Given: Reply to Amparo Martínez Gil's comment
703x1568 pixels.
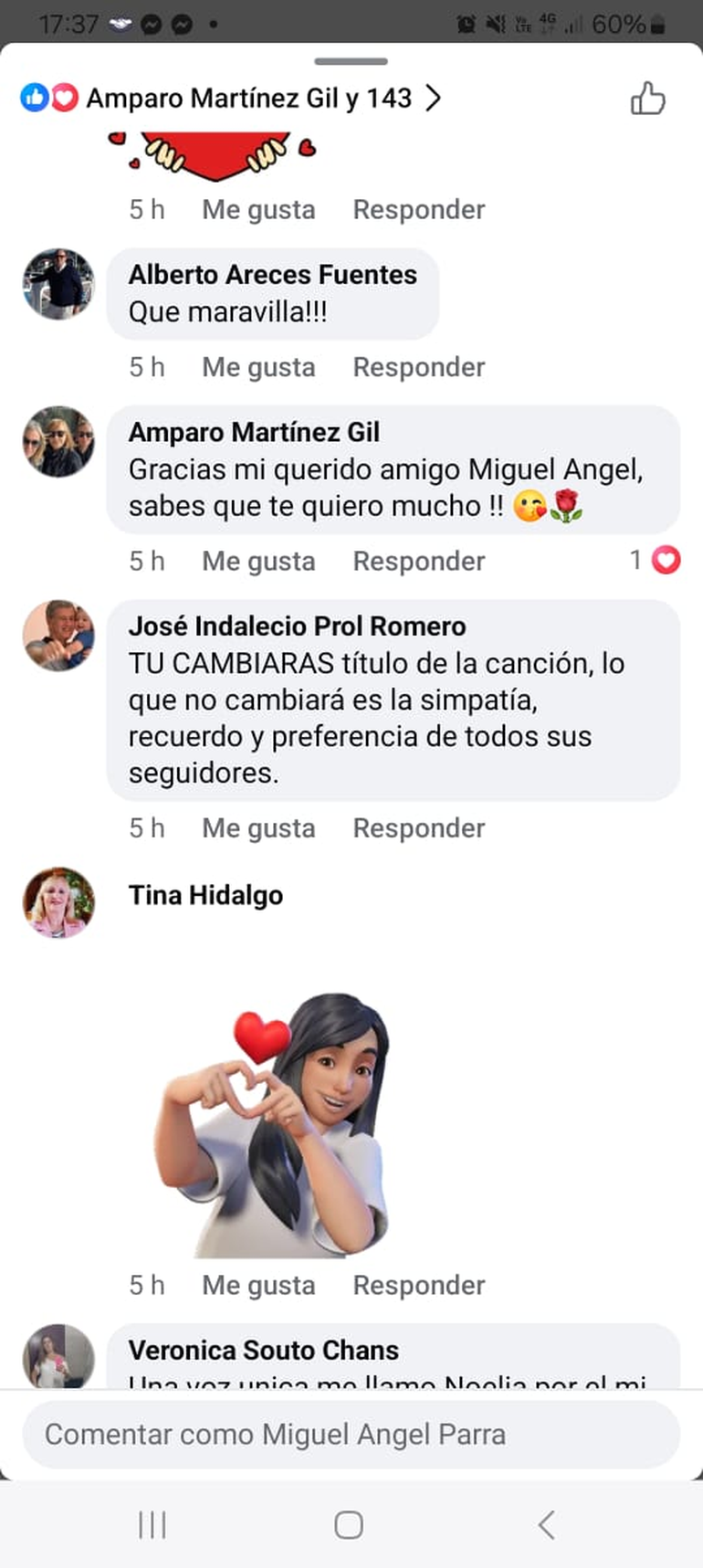Looking at the screenshot, I should (x=419, y=561).
